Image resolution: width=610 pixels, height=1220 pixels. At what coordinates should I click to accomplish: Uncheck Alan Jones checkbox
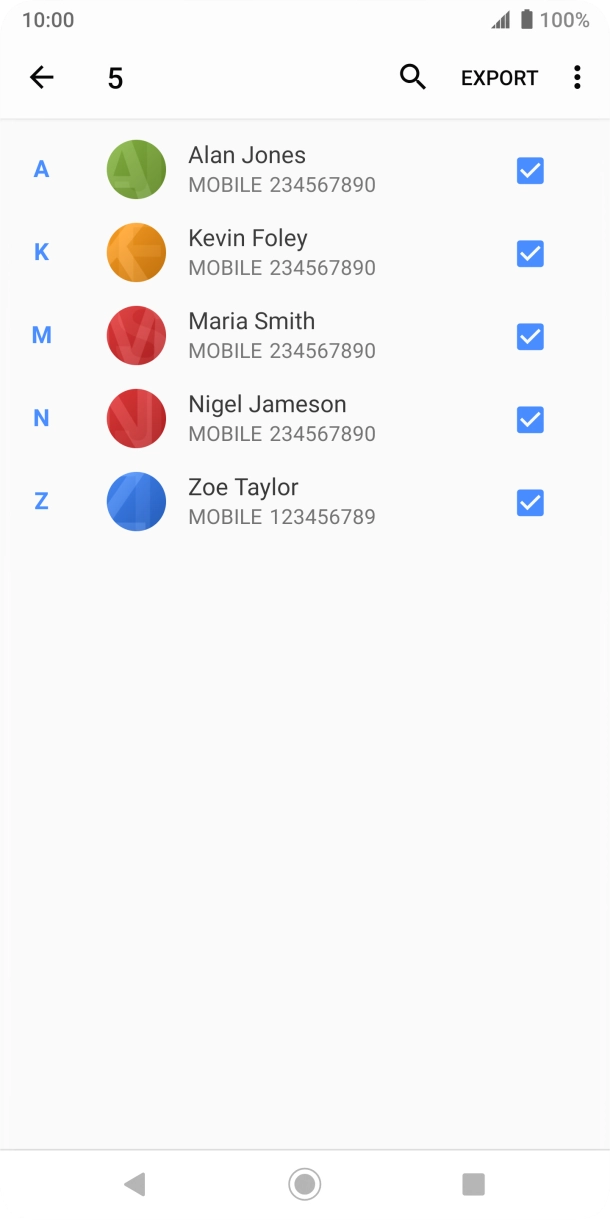pyautogui.click(x=530, y=171)
